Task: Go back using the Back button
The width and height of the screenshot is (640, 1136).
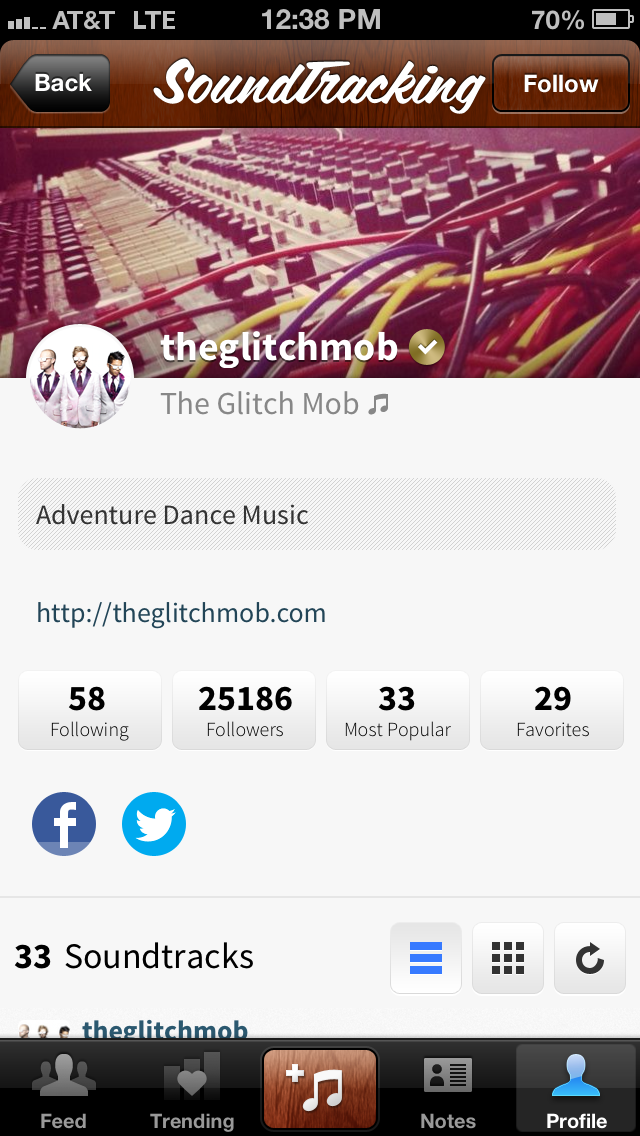Action: coord(61,83)
